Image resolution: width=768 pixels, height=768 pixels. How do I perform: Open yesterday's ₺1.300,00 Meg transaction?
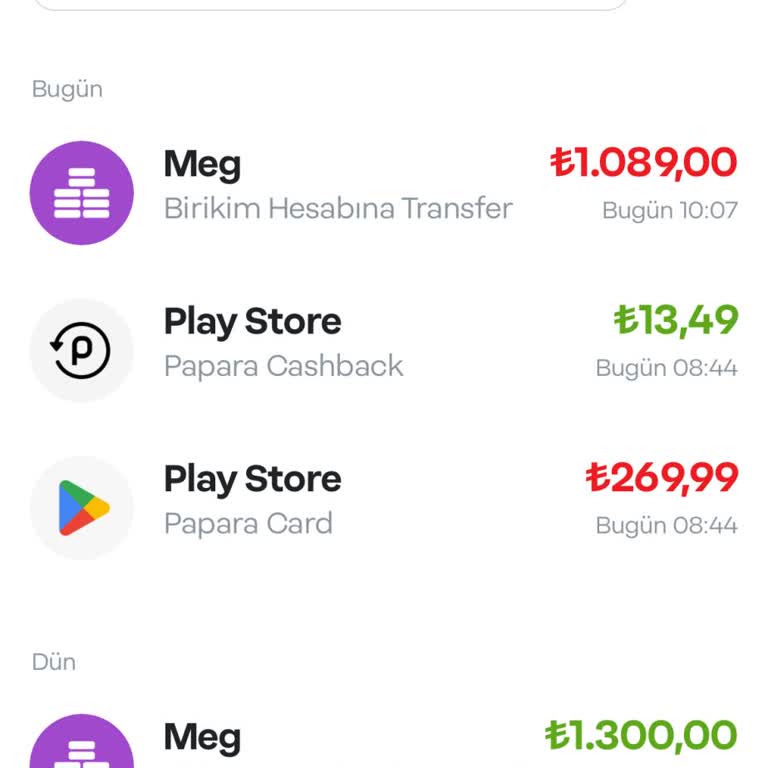pos(384,740)
